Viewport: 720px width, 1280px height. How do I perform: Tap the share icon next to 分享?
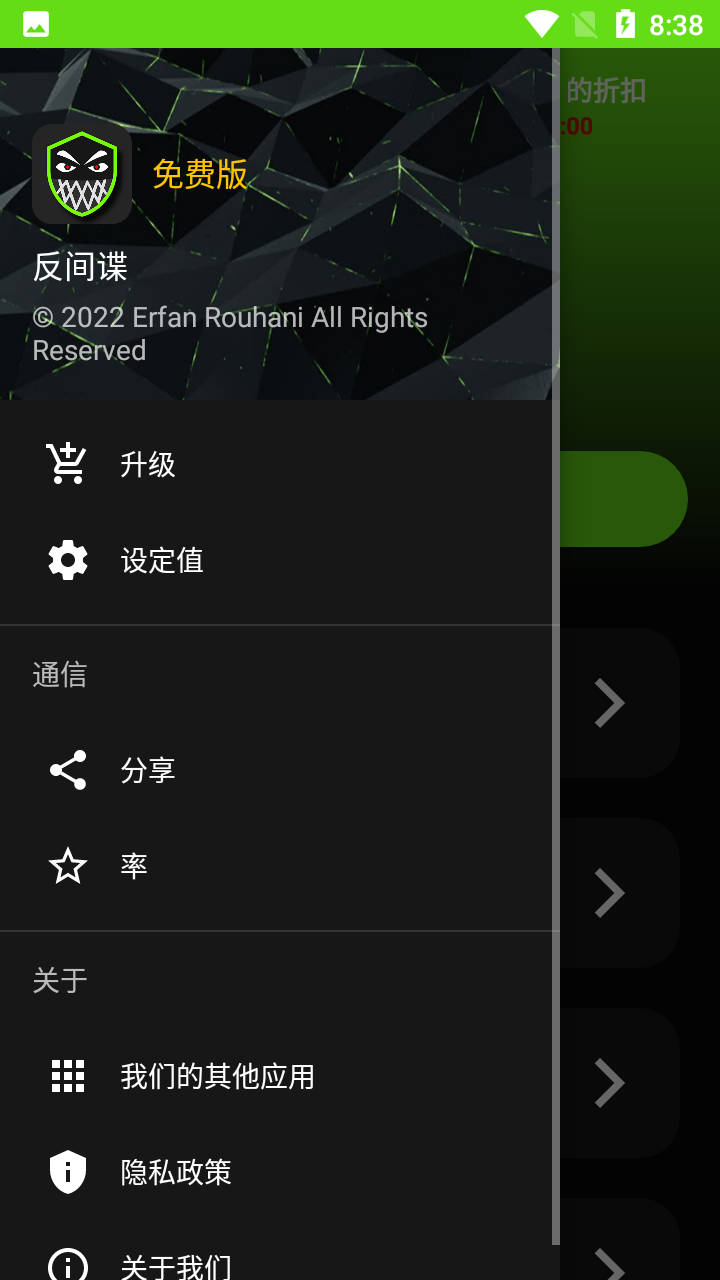tap(67, 770)
